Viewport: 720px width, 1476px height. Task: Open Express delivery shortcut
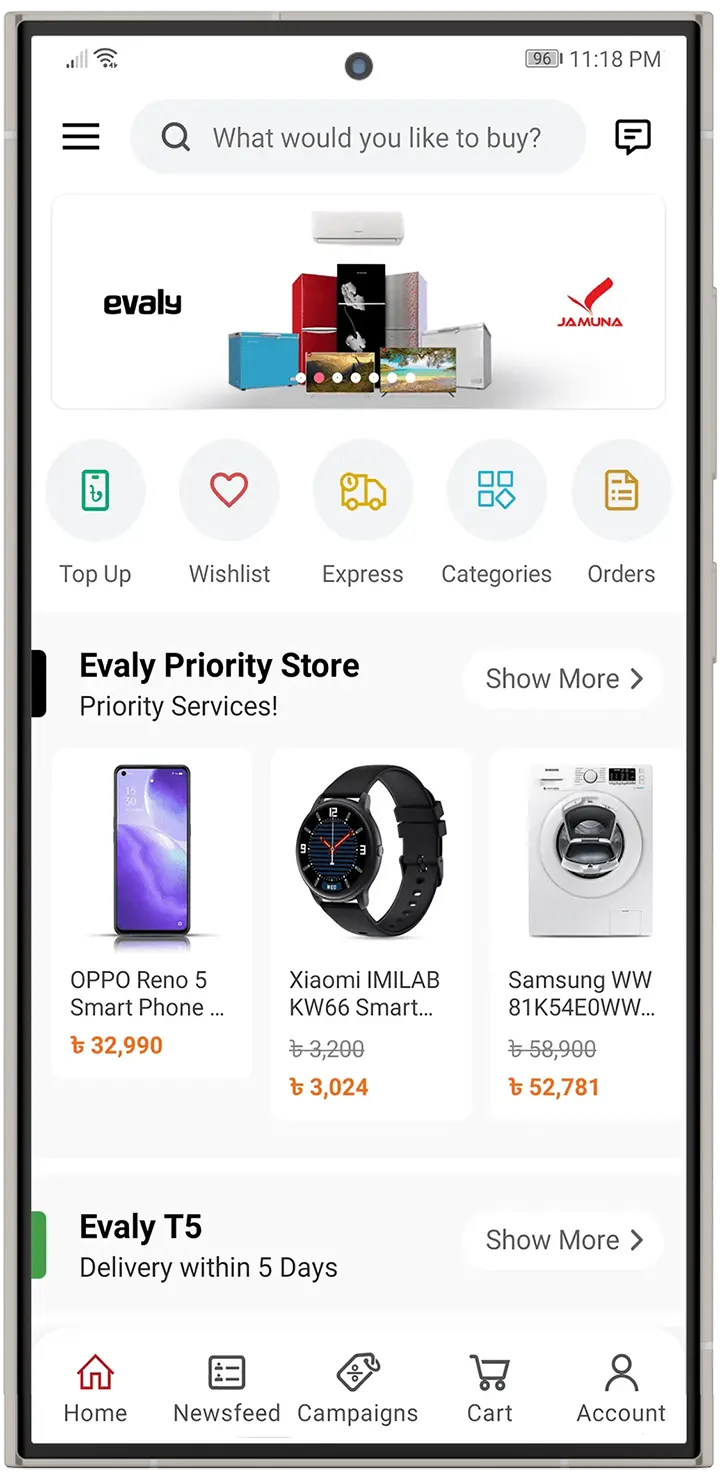pos(363,490)
